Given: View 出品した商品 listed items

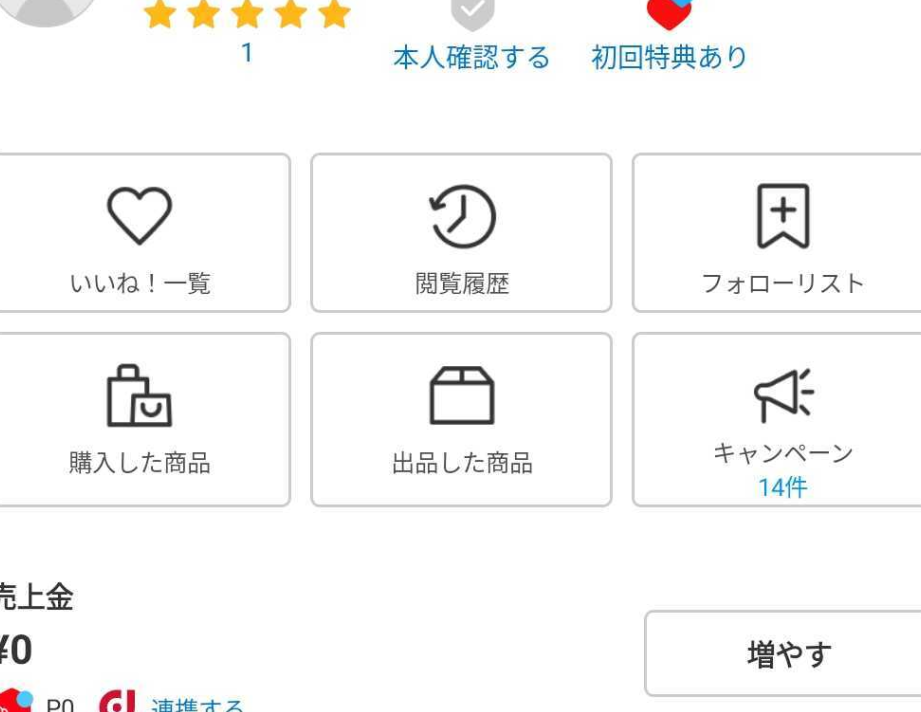Looking at the screenshot, I should click(x=461, y=420).
